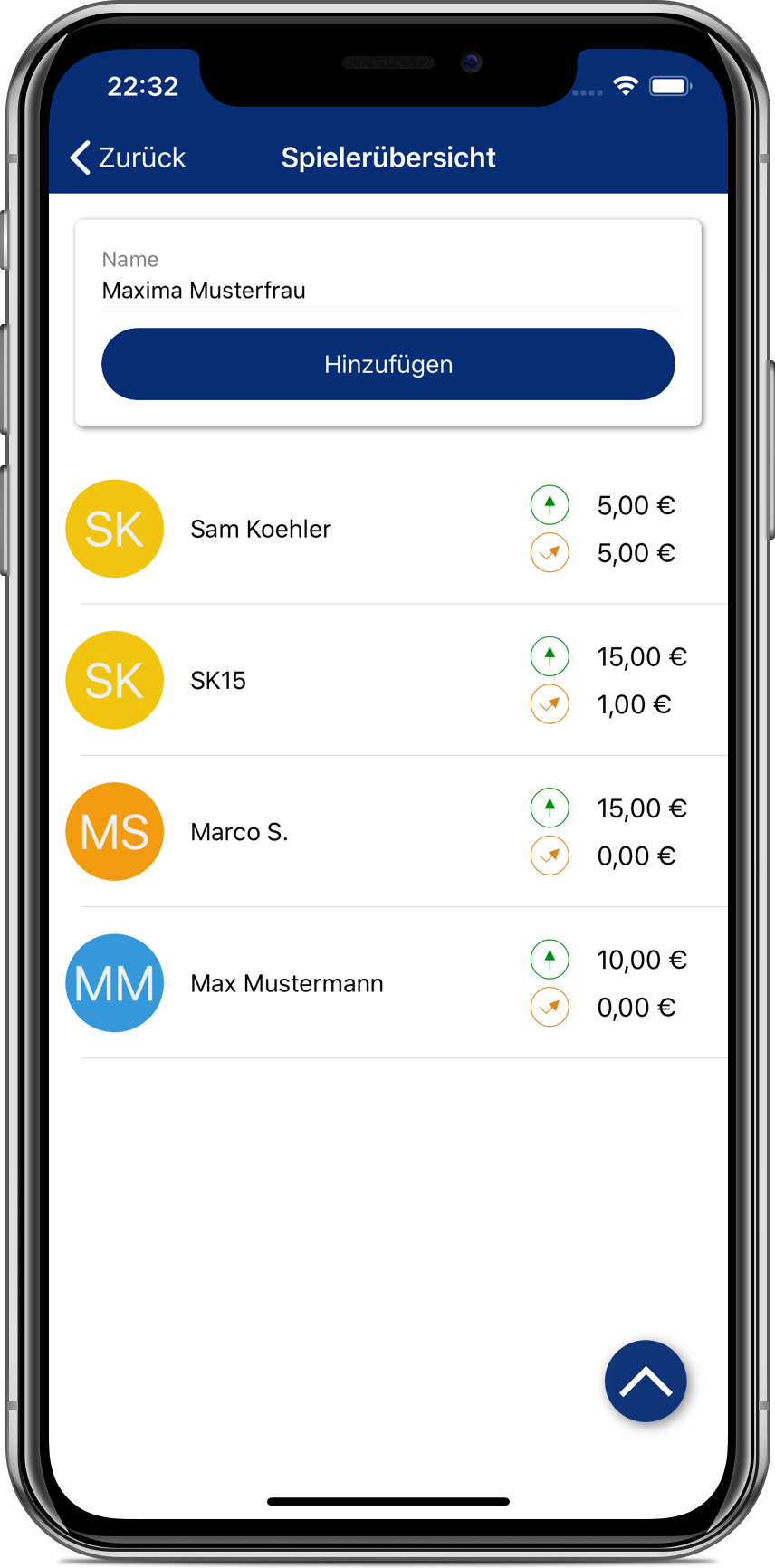This screenshot has width=775, height=1568.
Task: Go back via the Zurück button
Action: point(129,158)
